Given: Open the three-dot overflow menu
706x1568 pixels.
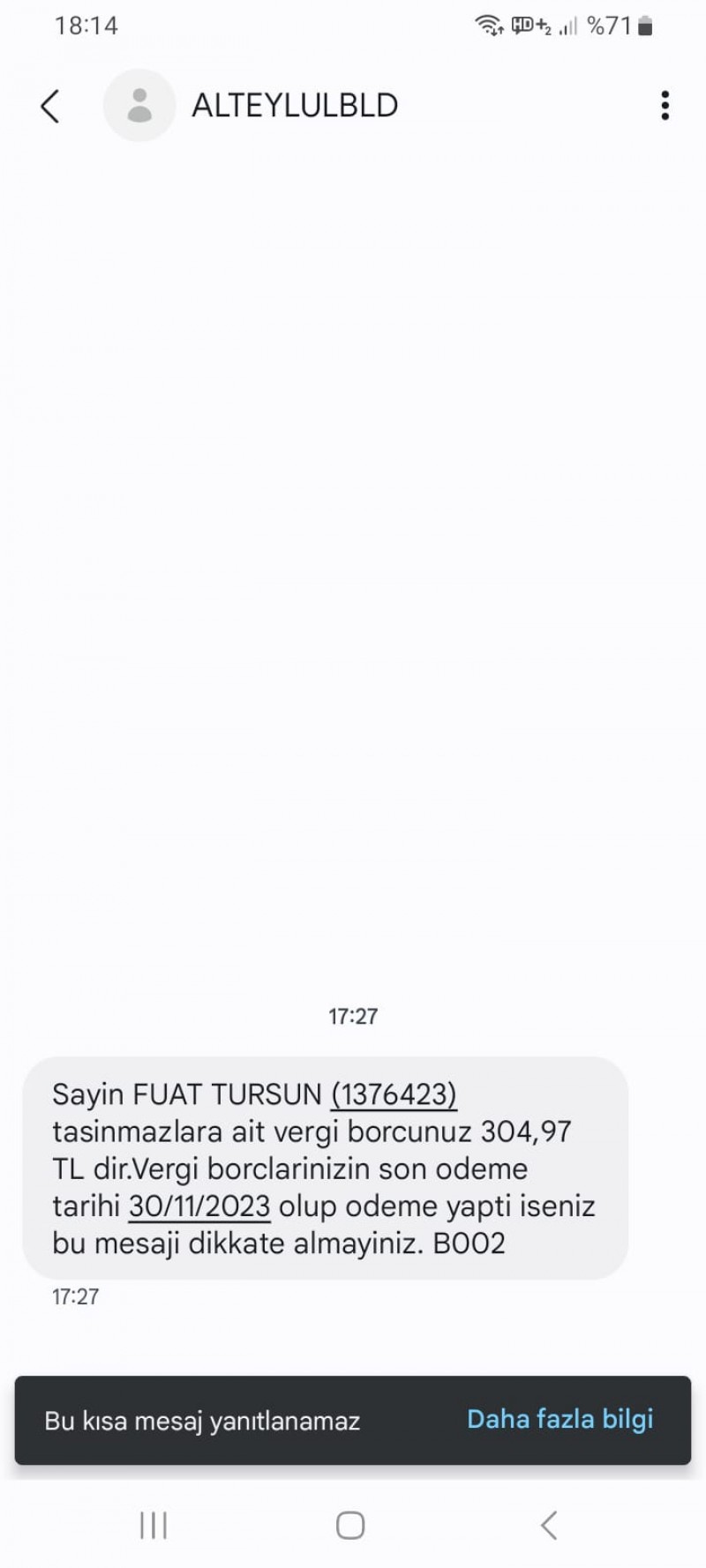Looking at the screenshot, I should 665,106.
